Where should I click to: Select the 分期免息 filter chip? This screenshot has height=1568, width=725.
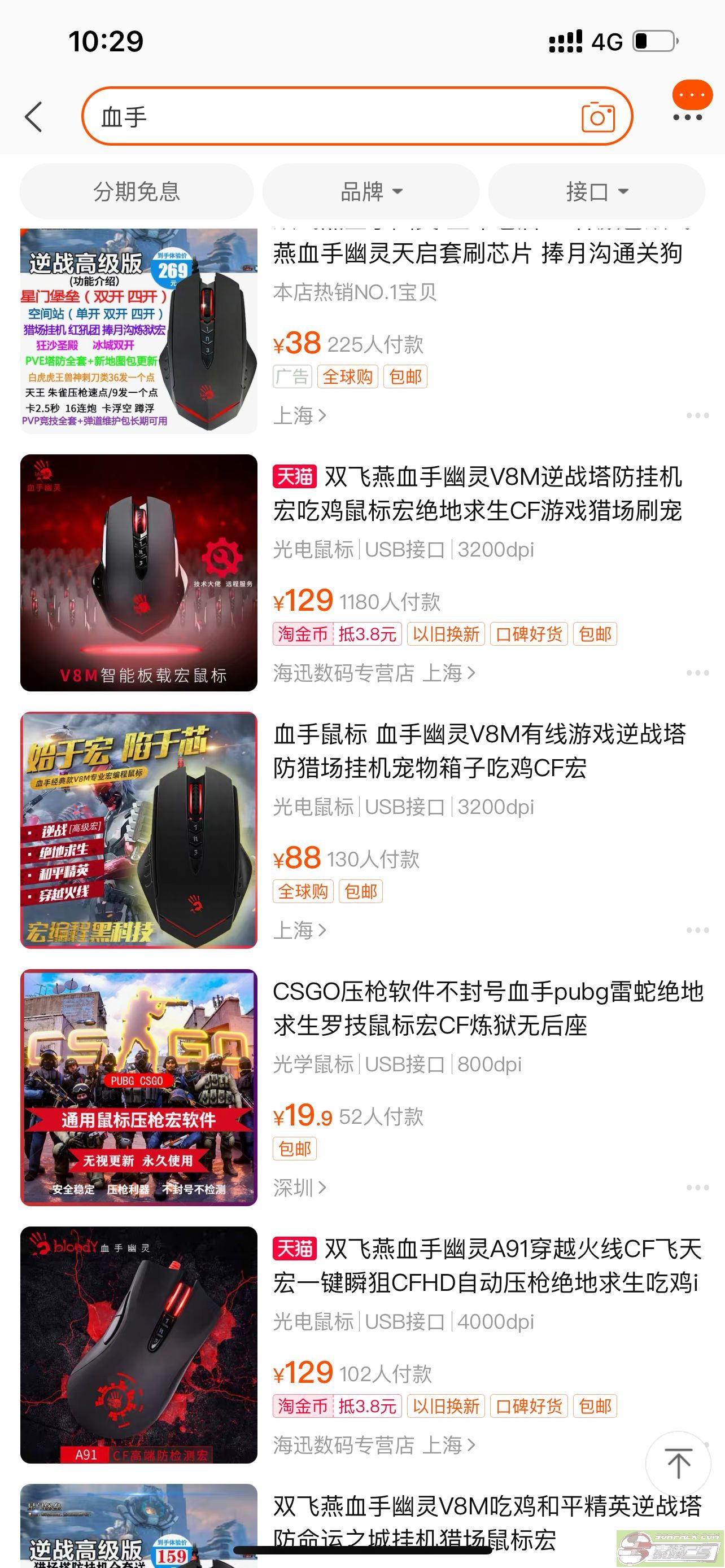[136, 191]
